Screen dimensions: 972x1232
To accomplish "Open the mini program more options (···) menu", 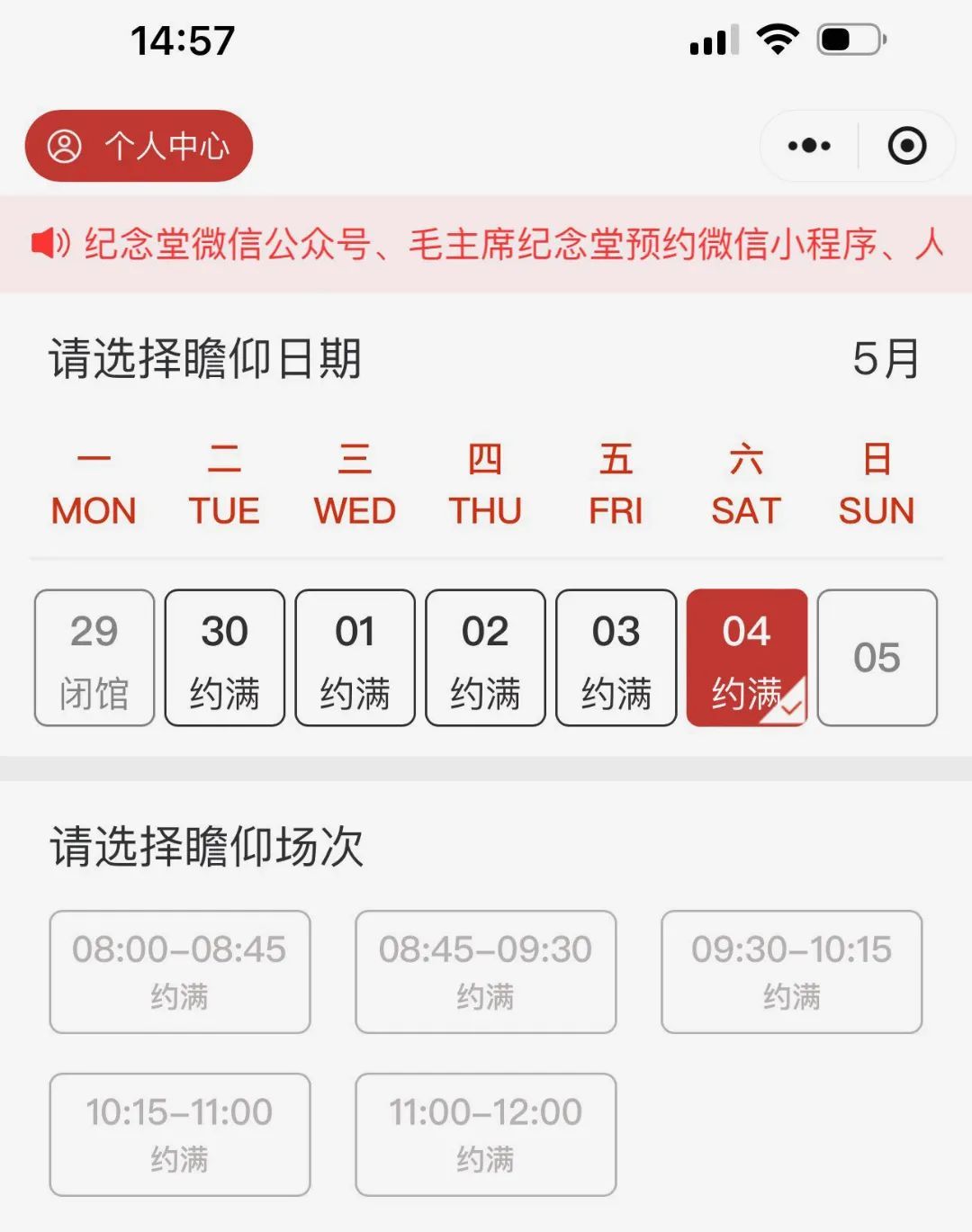I will [807, 145].
